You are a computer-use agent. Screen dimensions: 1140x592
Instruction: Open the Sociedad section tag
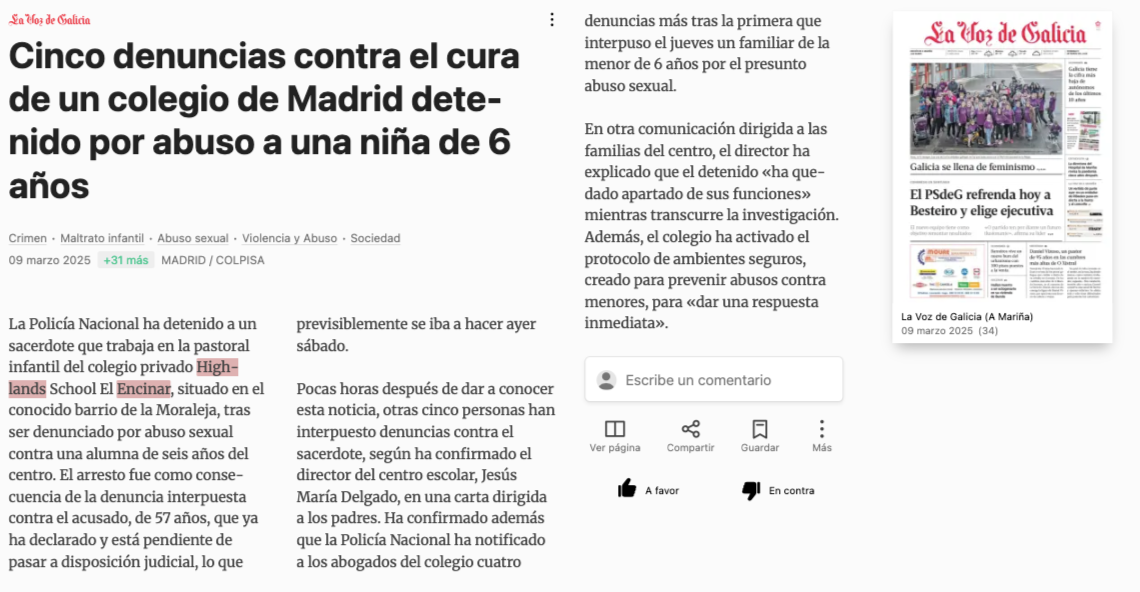pyautogui.click(x=375, y=238)
